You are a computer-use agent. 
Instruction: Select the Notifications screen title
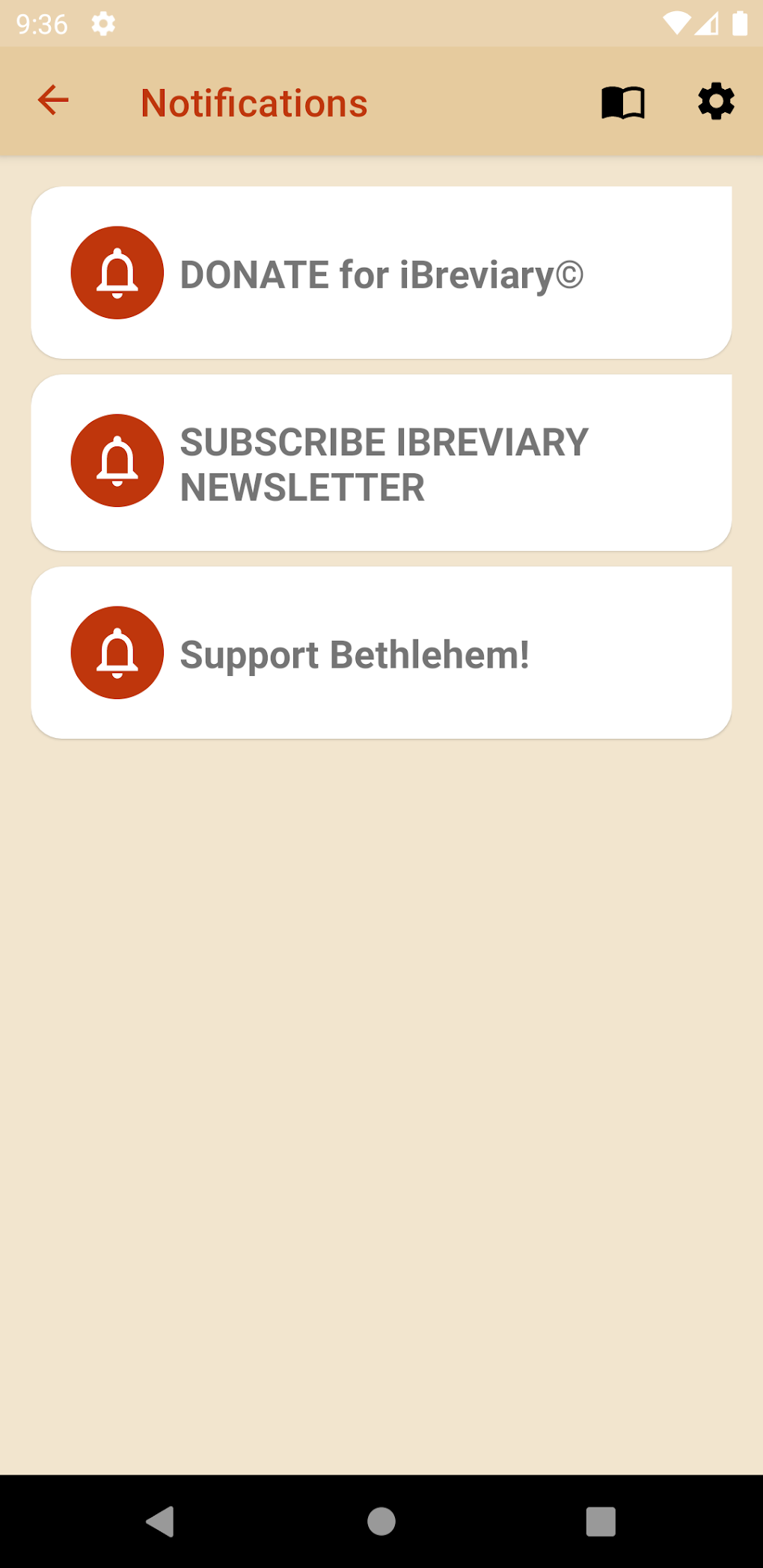254,102
